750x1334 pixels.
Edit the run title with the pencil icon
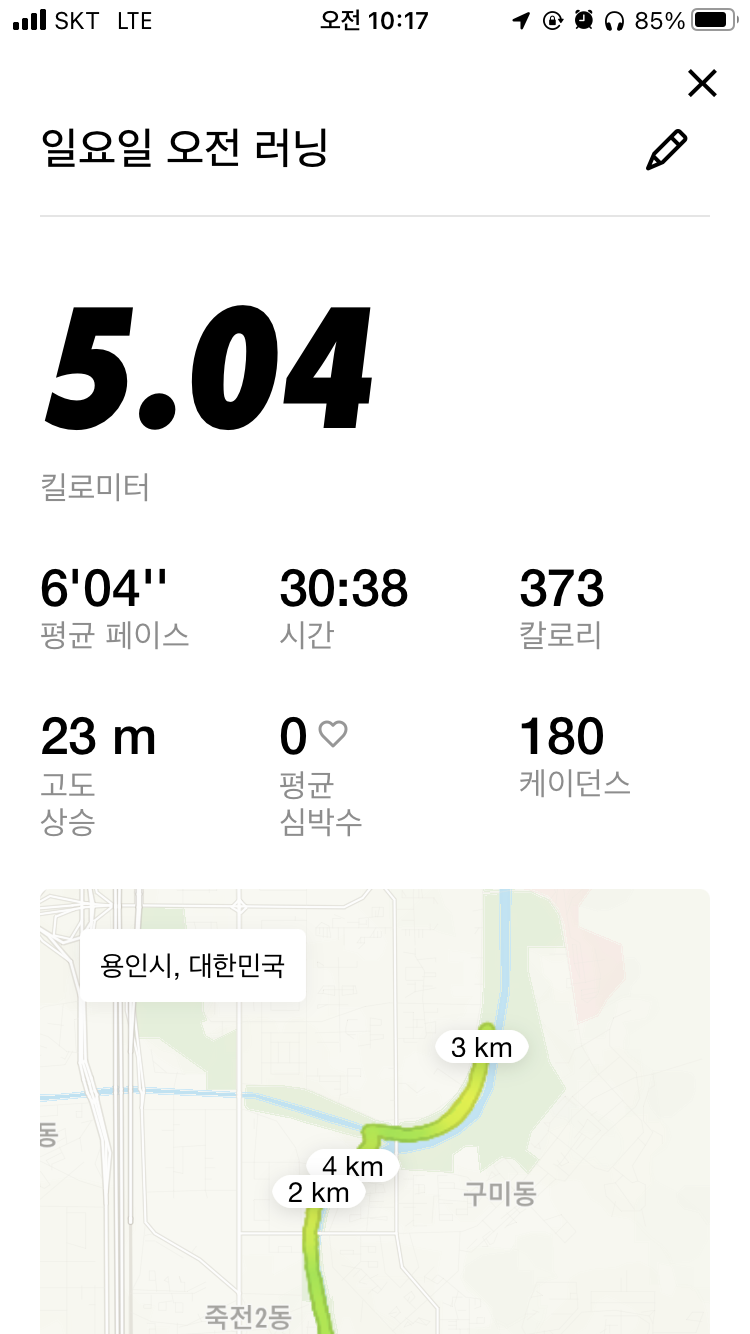667,150
